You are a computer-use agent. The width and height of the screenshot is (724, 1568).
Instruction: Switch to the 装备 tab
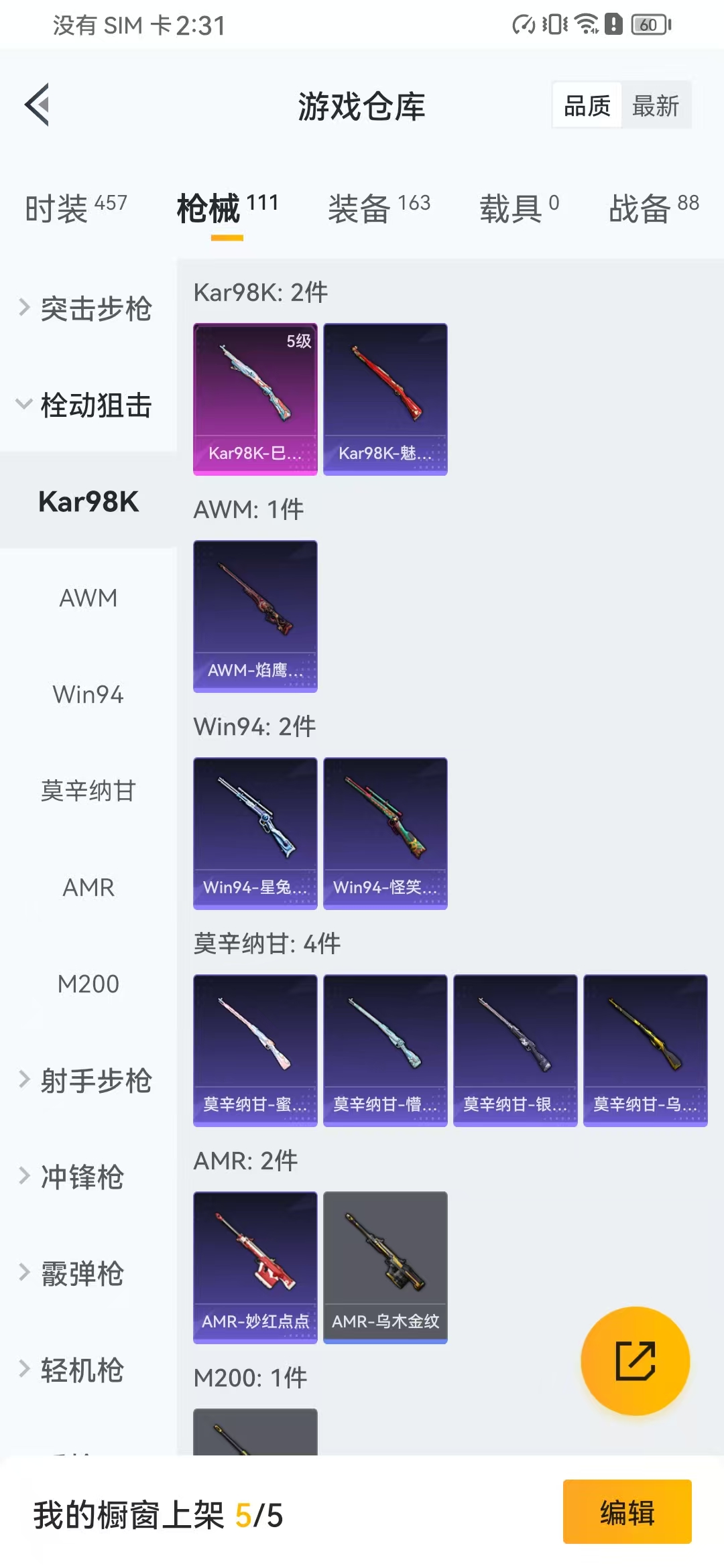[379, 208]
